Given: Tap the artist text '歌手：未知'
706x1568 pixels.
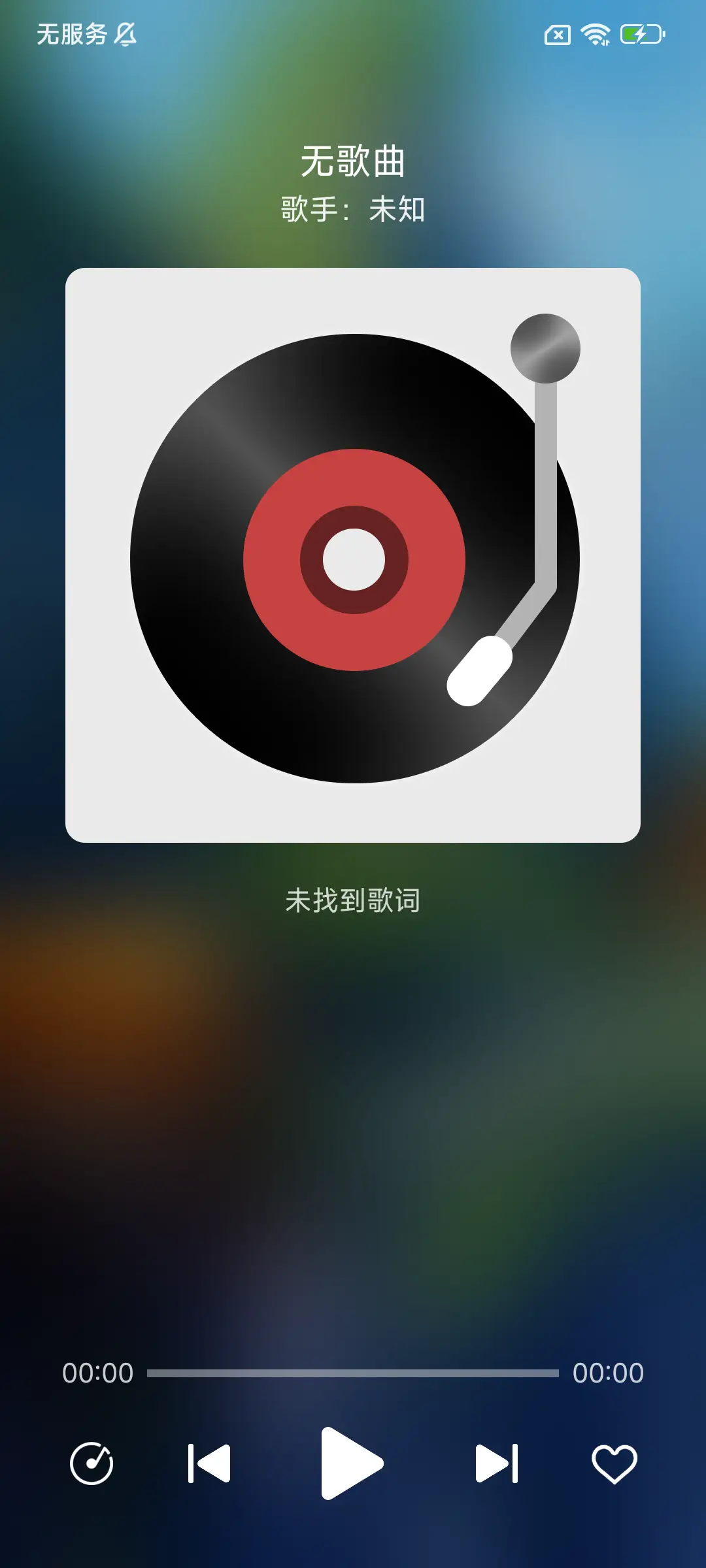Looking at the screenshot, I should [x=353, y=208].
